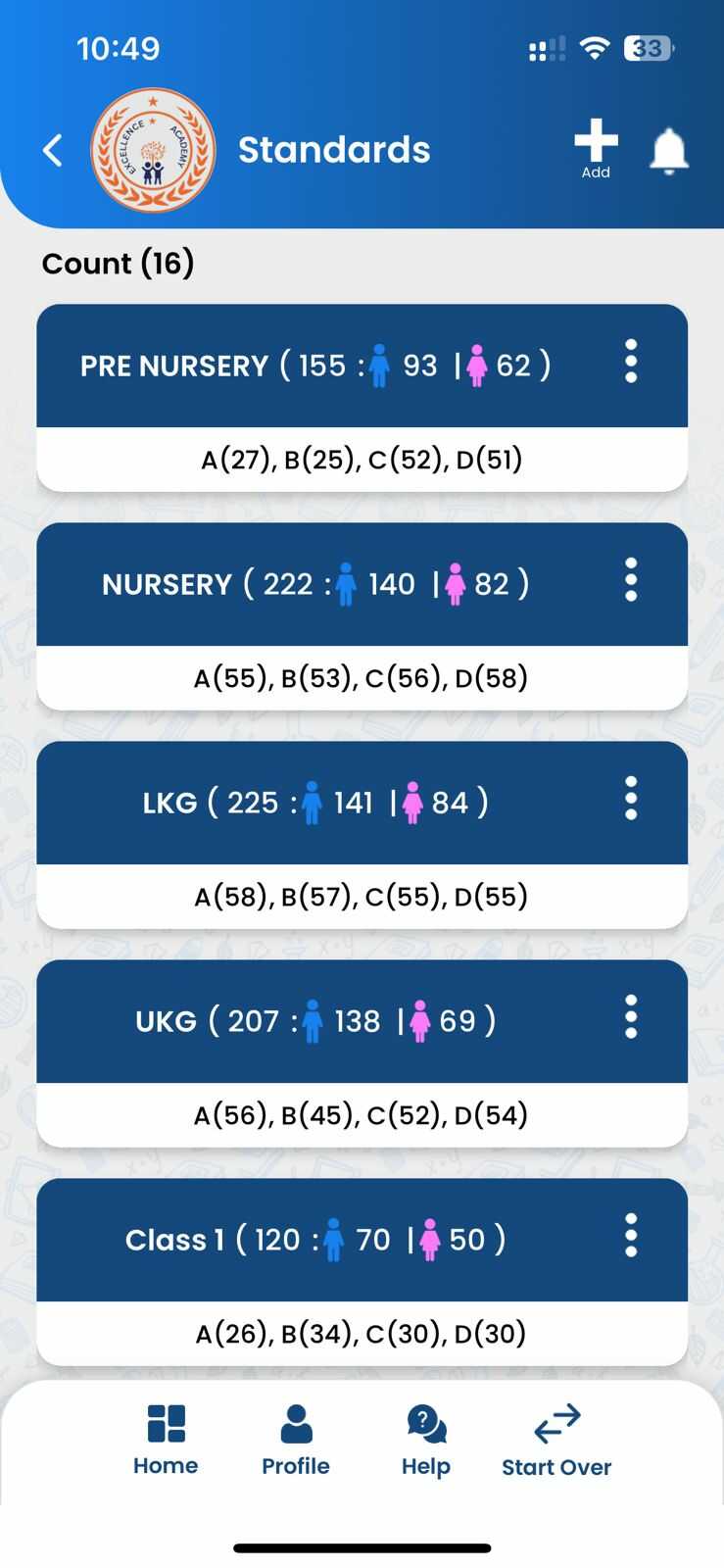
Task: Open the PRE NURSERY standard card
Action: pyautogui.click(x=314, y=366)
